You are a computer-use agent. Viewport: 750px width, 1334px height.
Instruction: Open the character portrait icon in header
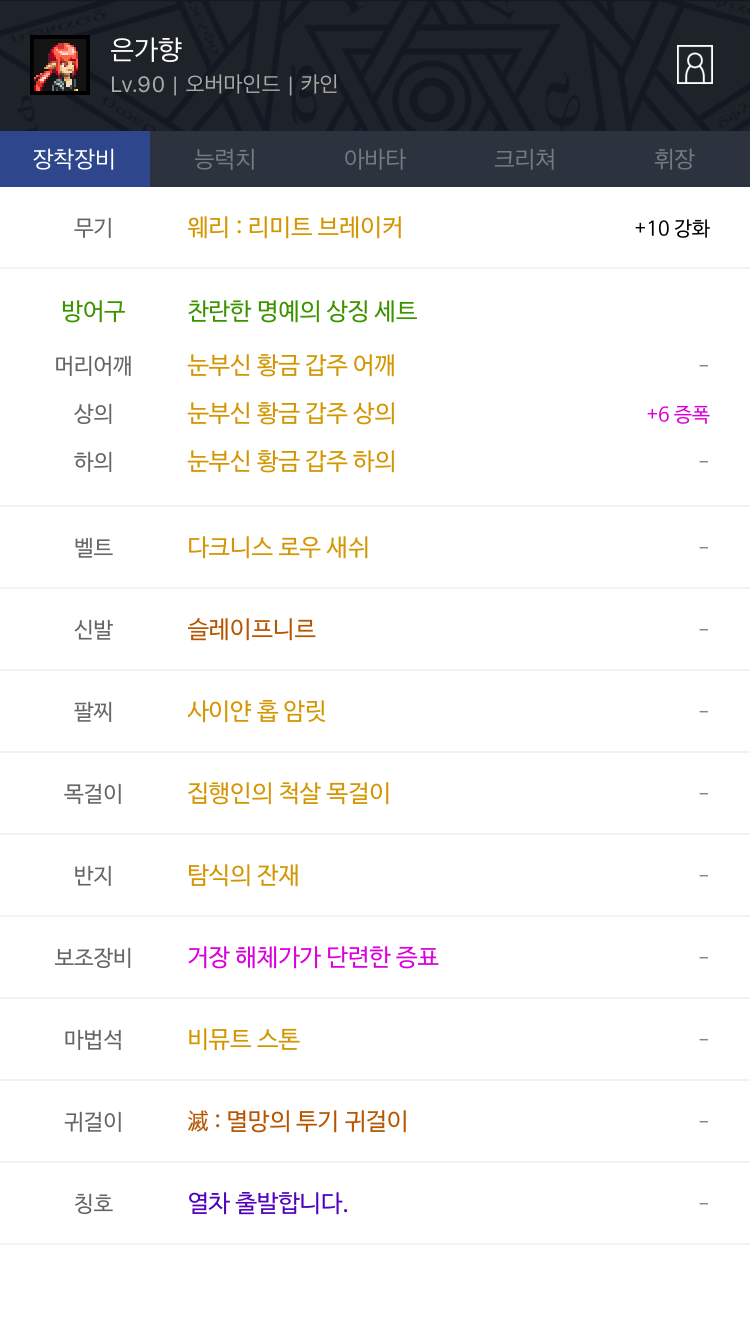tap(695, 64)
